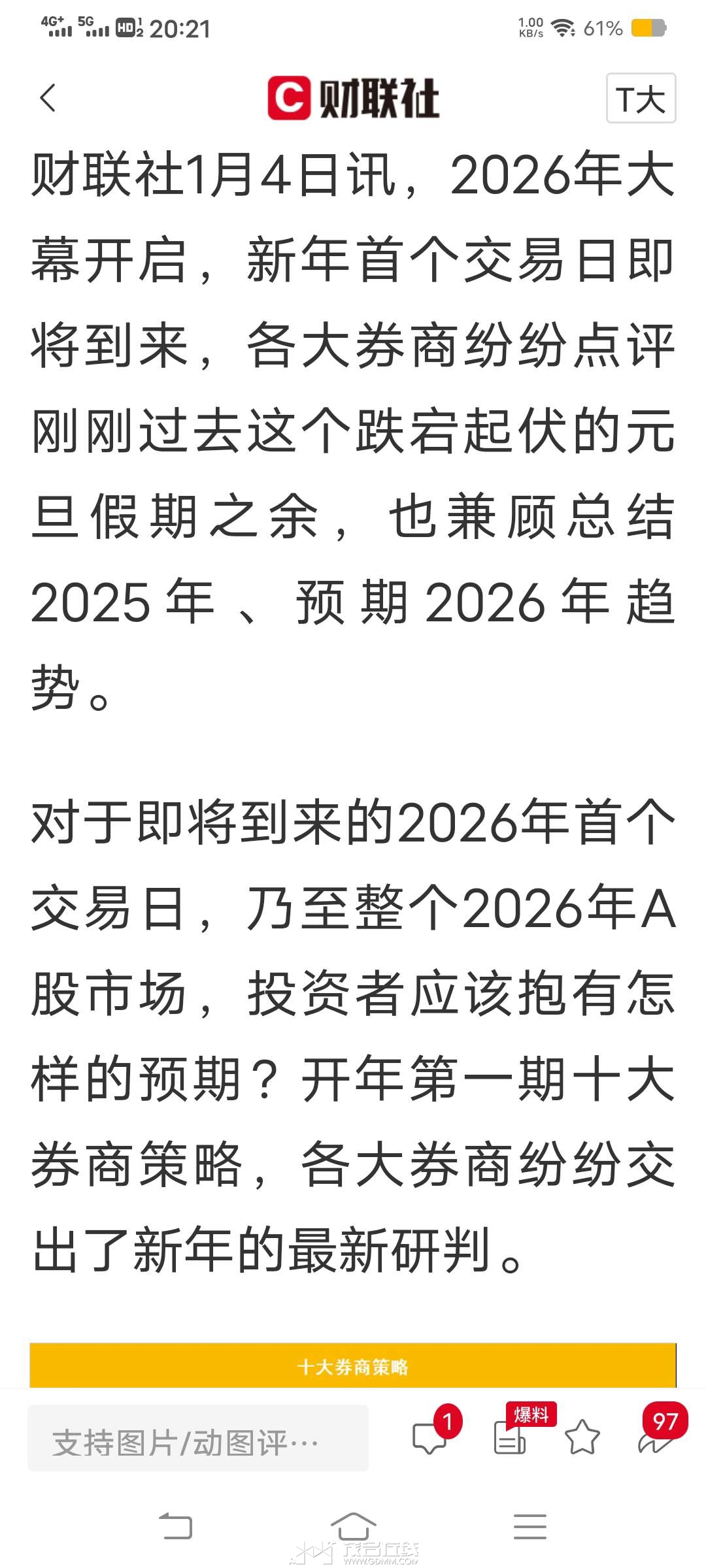Open the recent apps menu
The image size is (706, 1568).
click(529, 1527)
